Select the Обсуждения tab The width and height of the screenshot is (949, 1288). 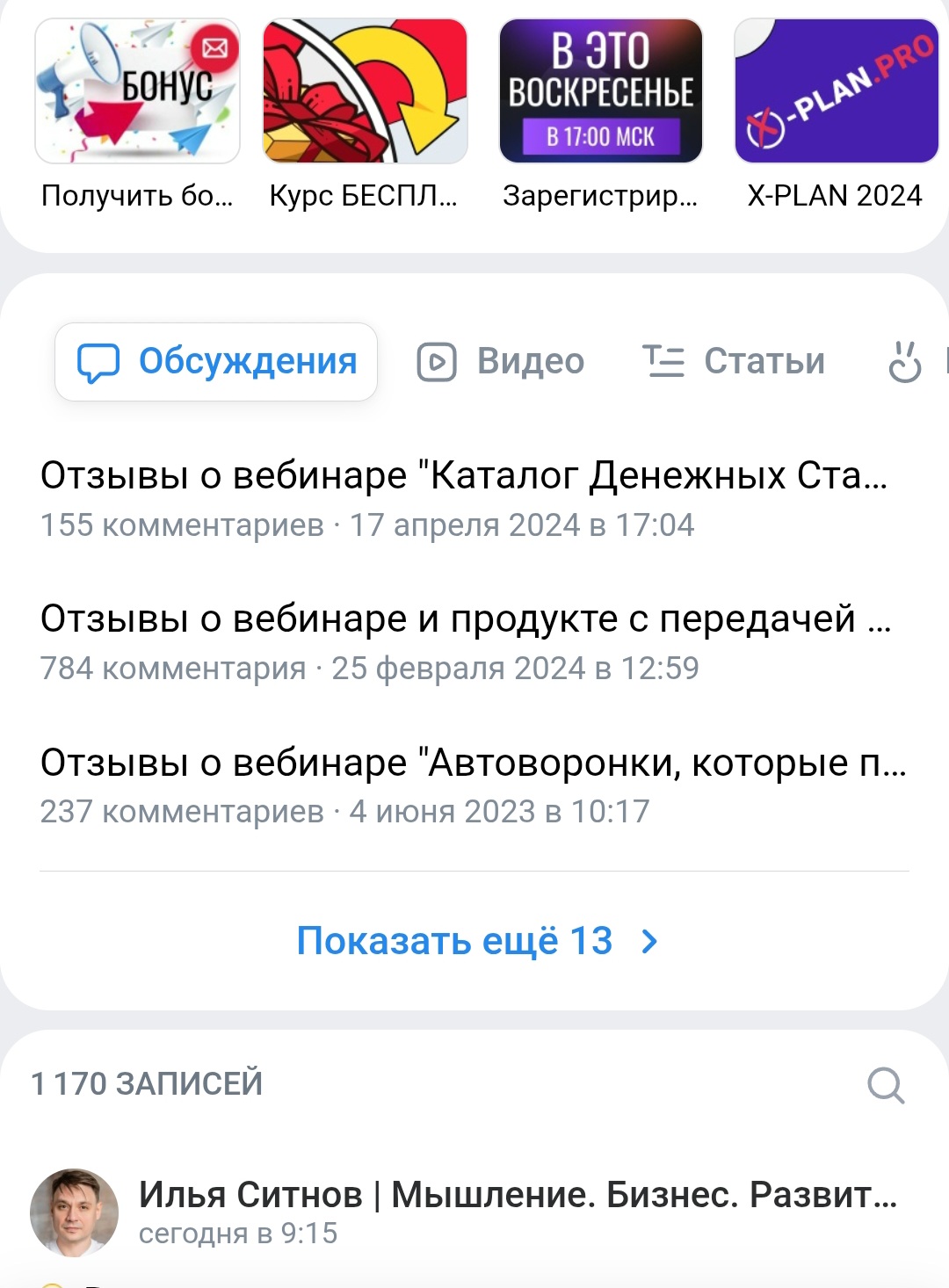point(216,362)
